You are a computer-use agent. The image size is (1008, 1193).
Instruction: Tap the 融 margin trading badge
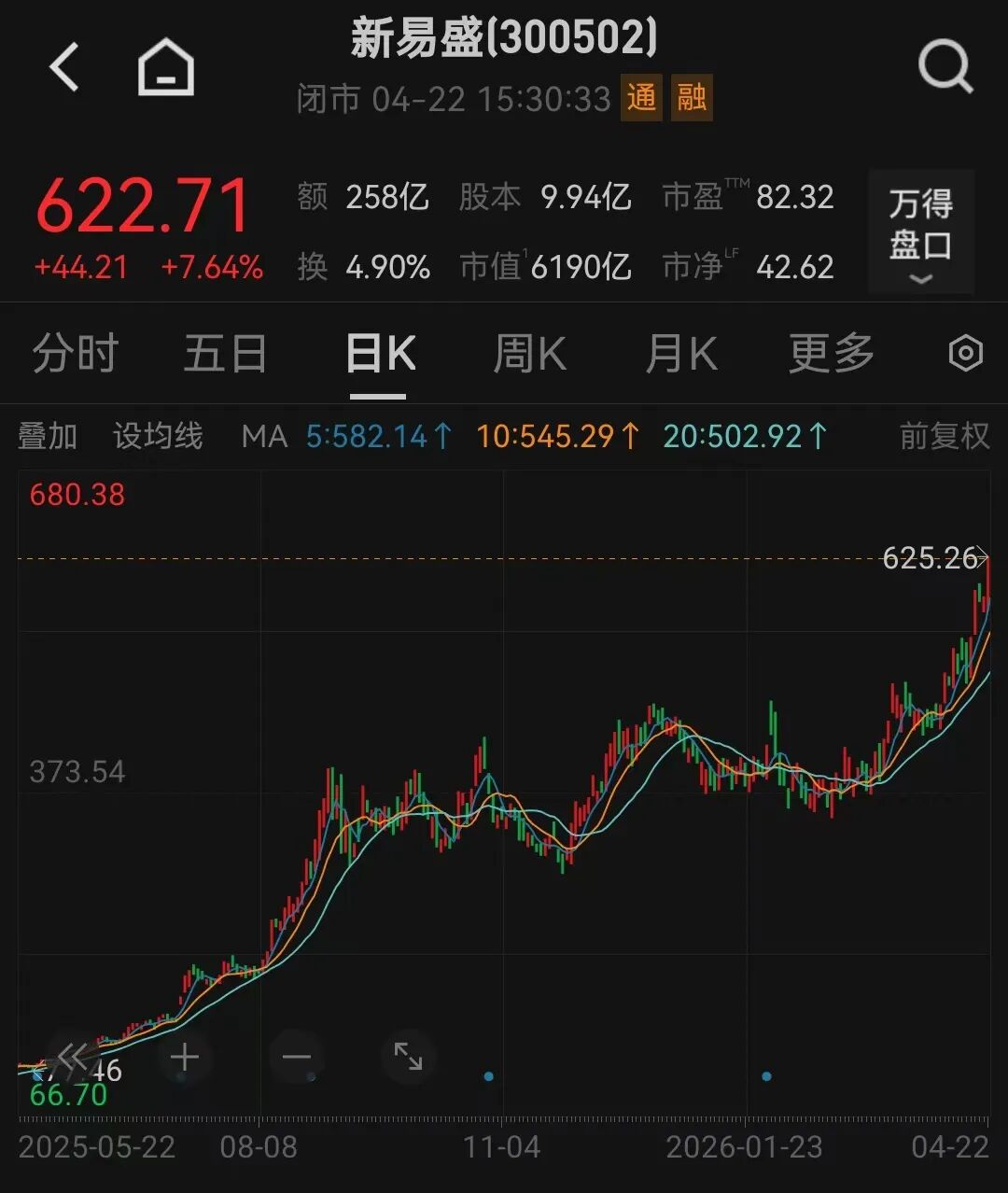tap(692, 97)
